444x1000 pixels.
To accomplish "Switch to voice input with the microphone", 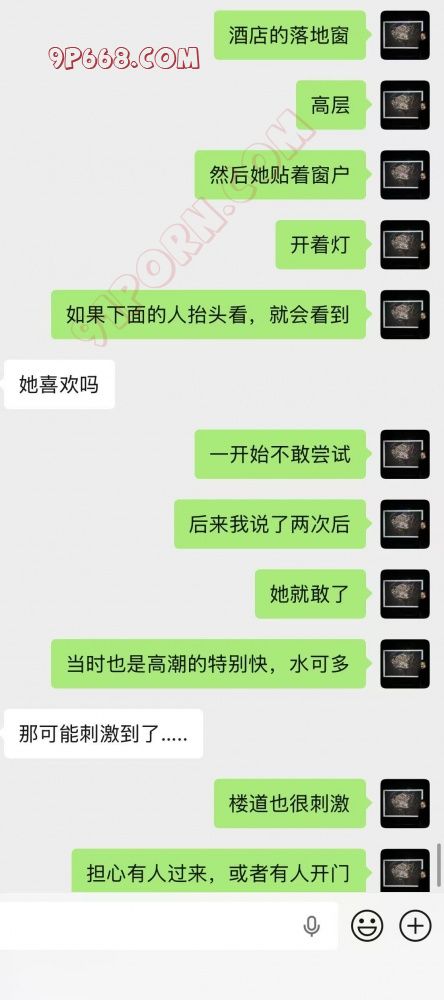I will pyautogui.click(x=311, y=926).
